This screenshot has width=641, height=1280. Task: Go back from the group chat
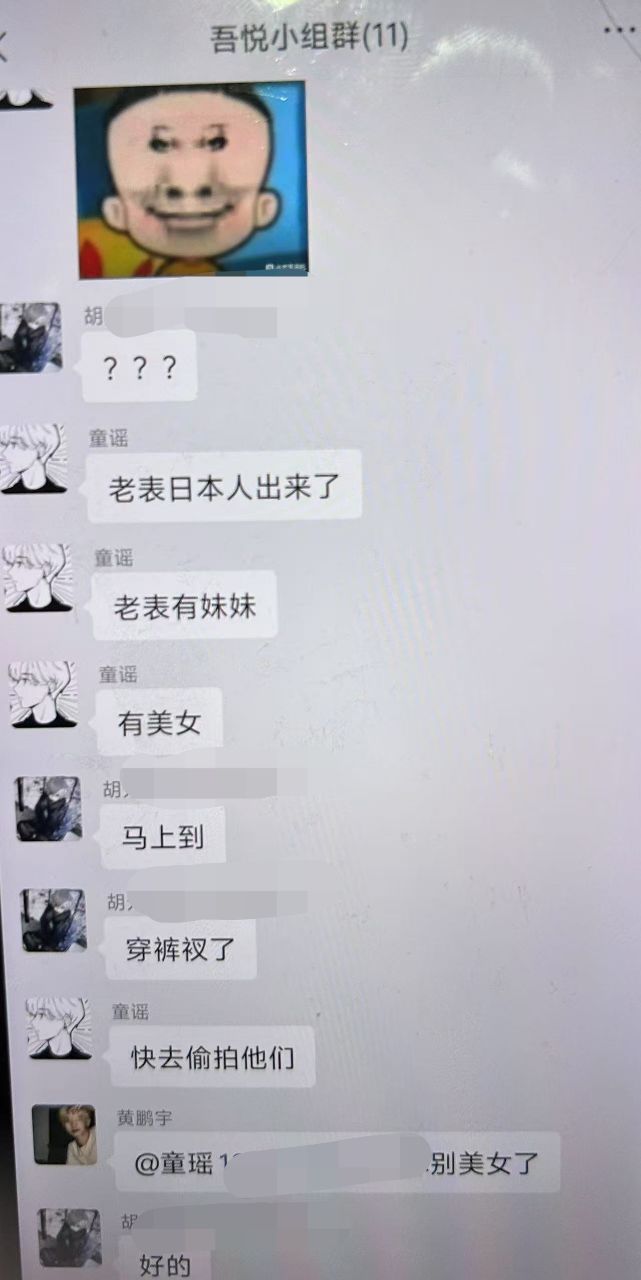[x=4, y=42]
